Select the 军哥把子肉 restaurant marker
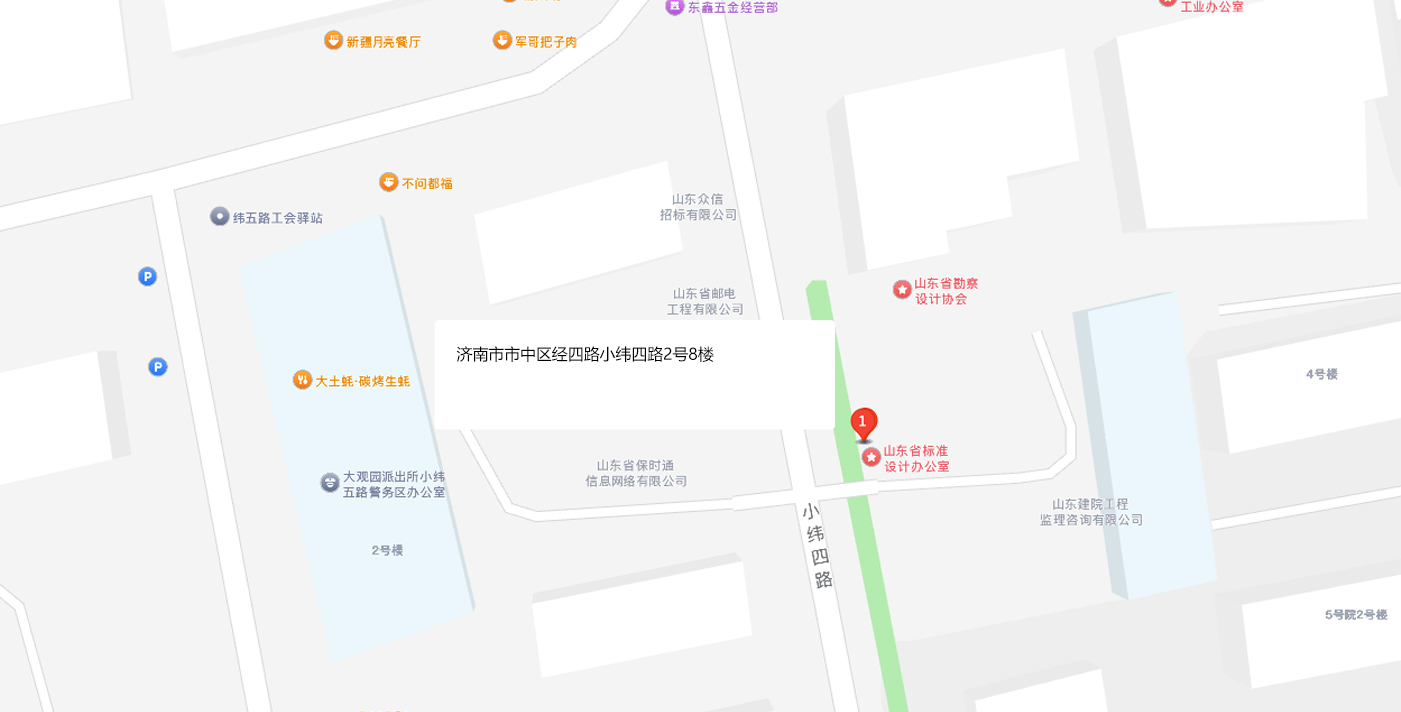The height and width of the screenshot is (712, 1401). tap(502, 40)
